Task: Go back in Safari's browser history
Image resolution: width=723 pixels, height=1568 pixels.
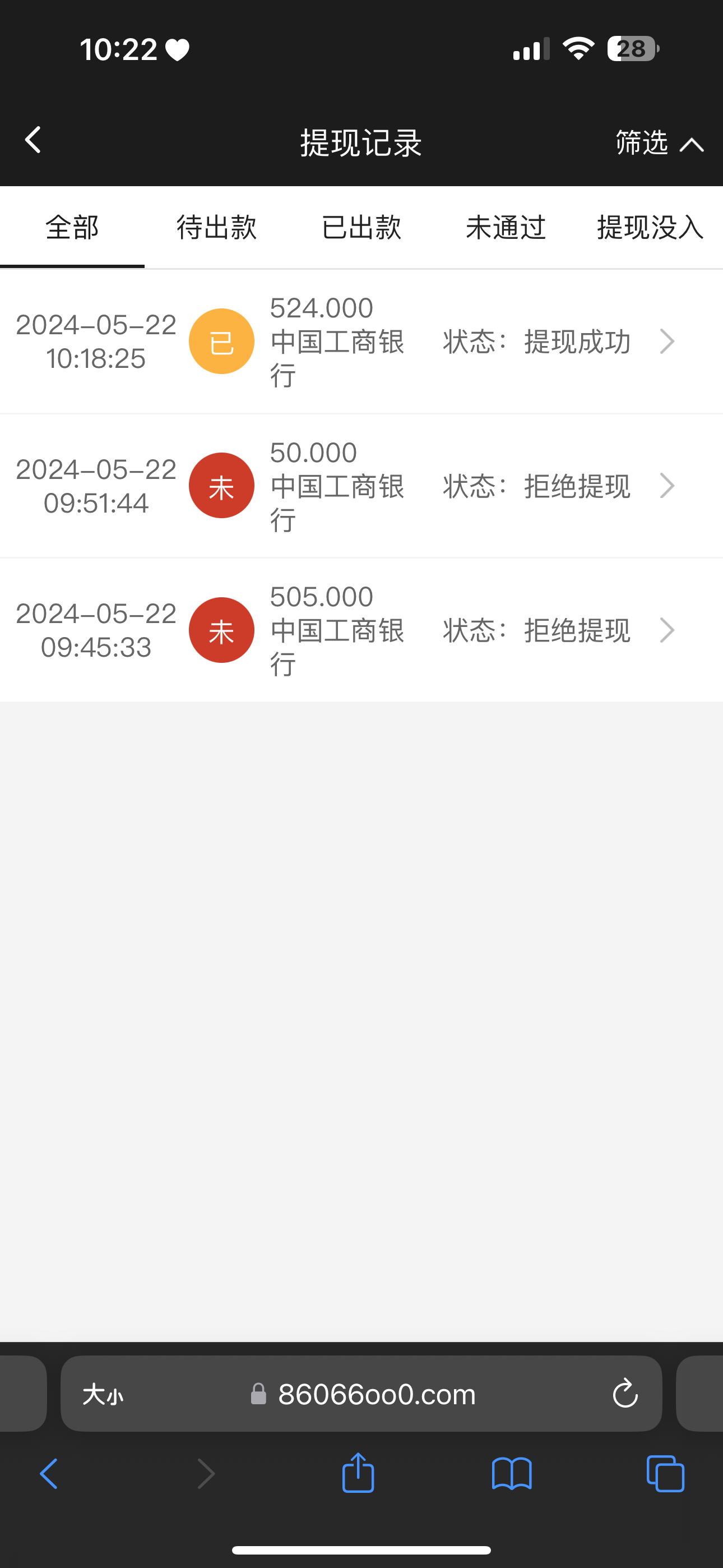Action: click(49, 1474)
